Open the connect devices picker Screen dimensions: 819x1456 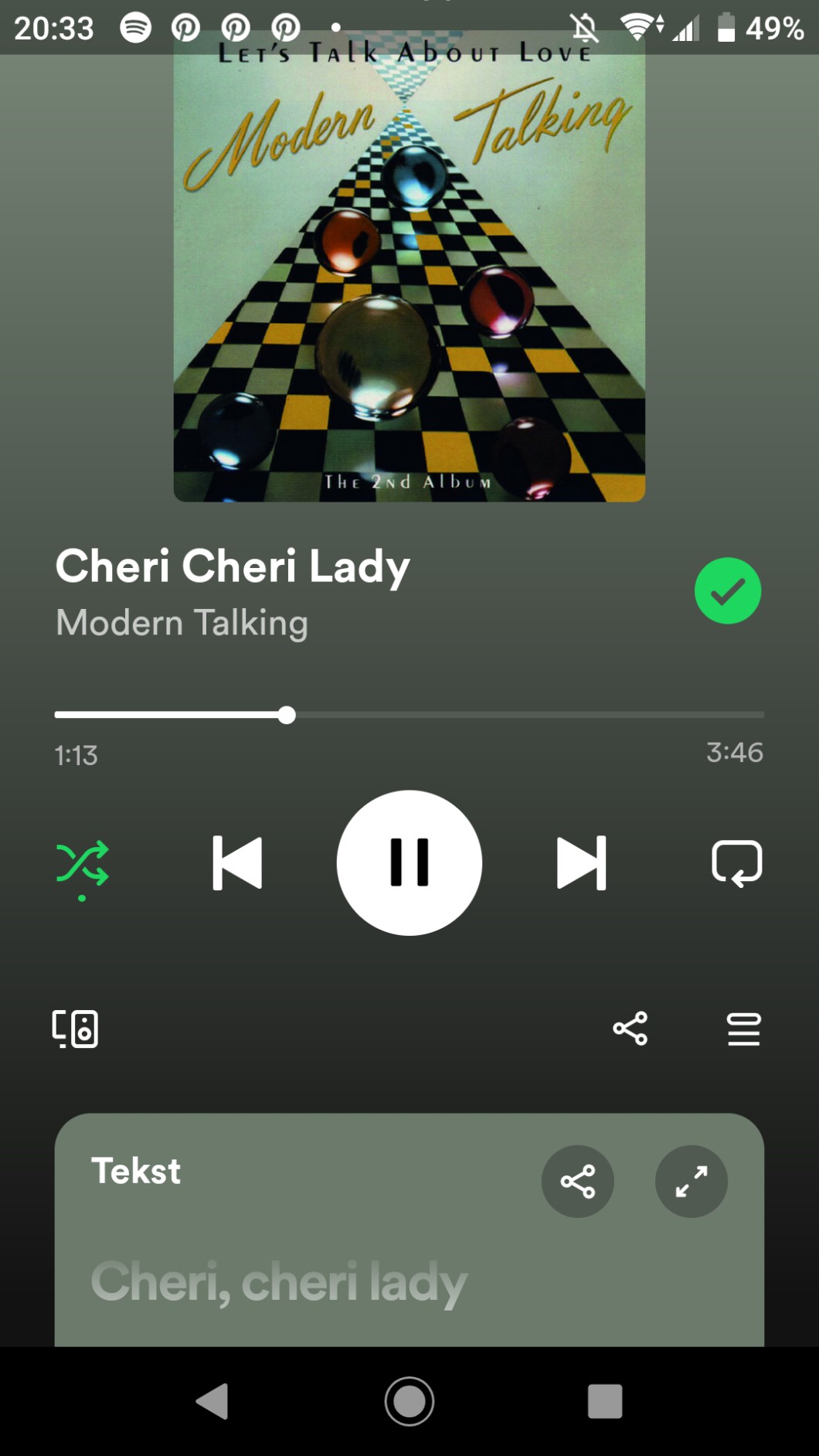click(75, 1029)
